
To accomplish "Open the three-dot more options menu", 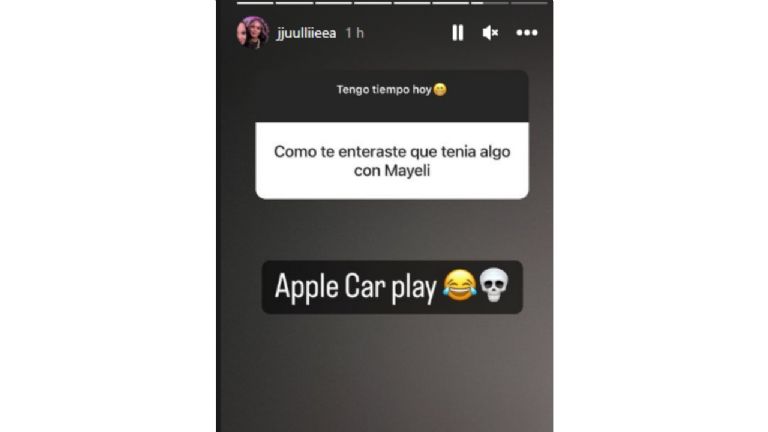I will pos(527,33).
